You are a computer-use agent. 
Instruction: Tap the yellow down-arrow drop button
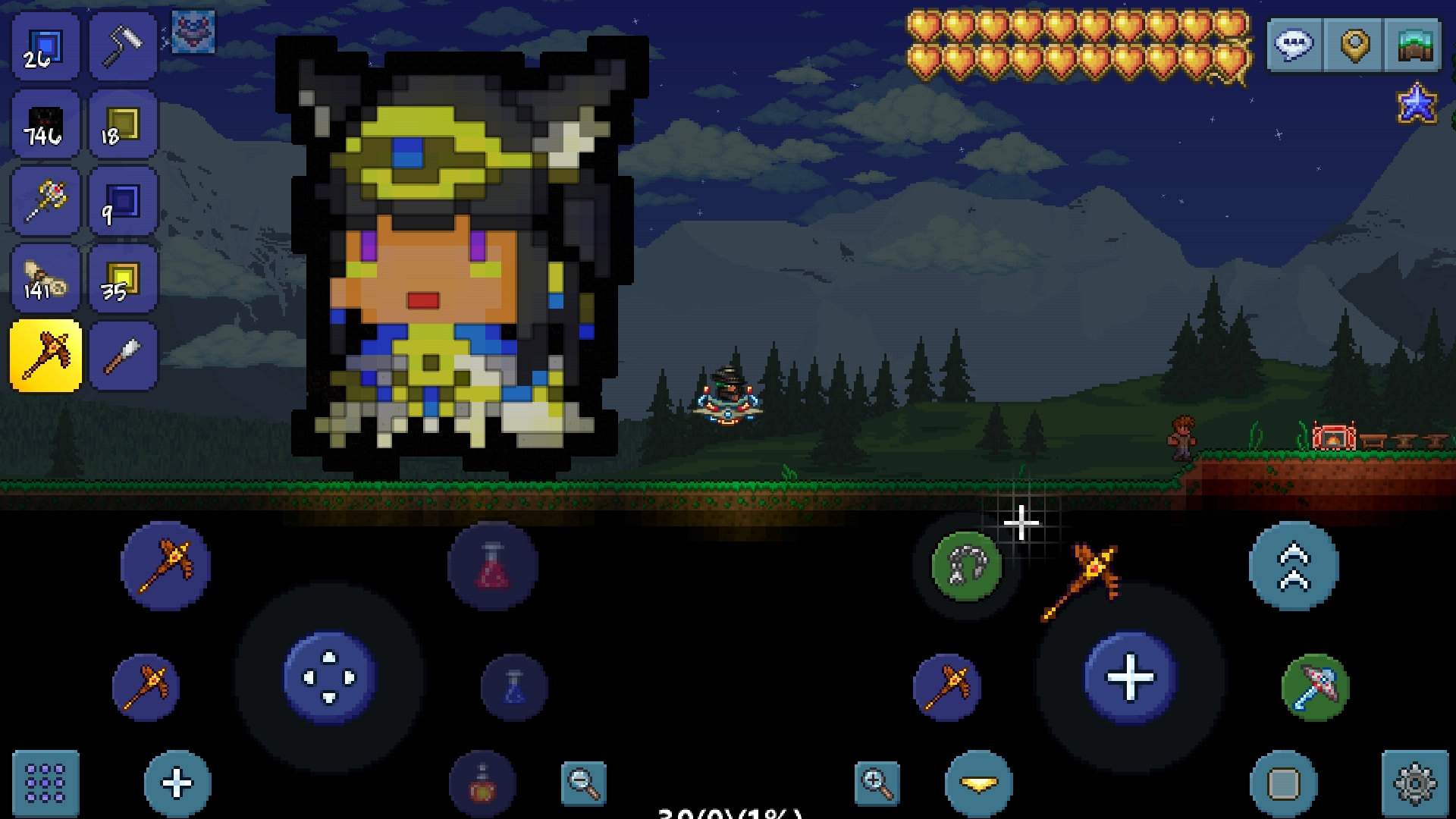(978, 783)
